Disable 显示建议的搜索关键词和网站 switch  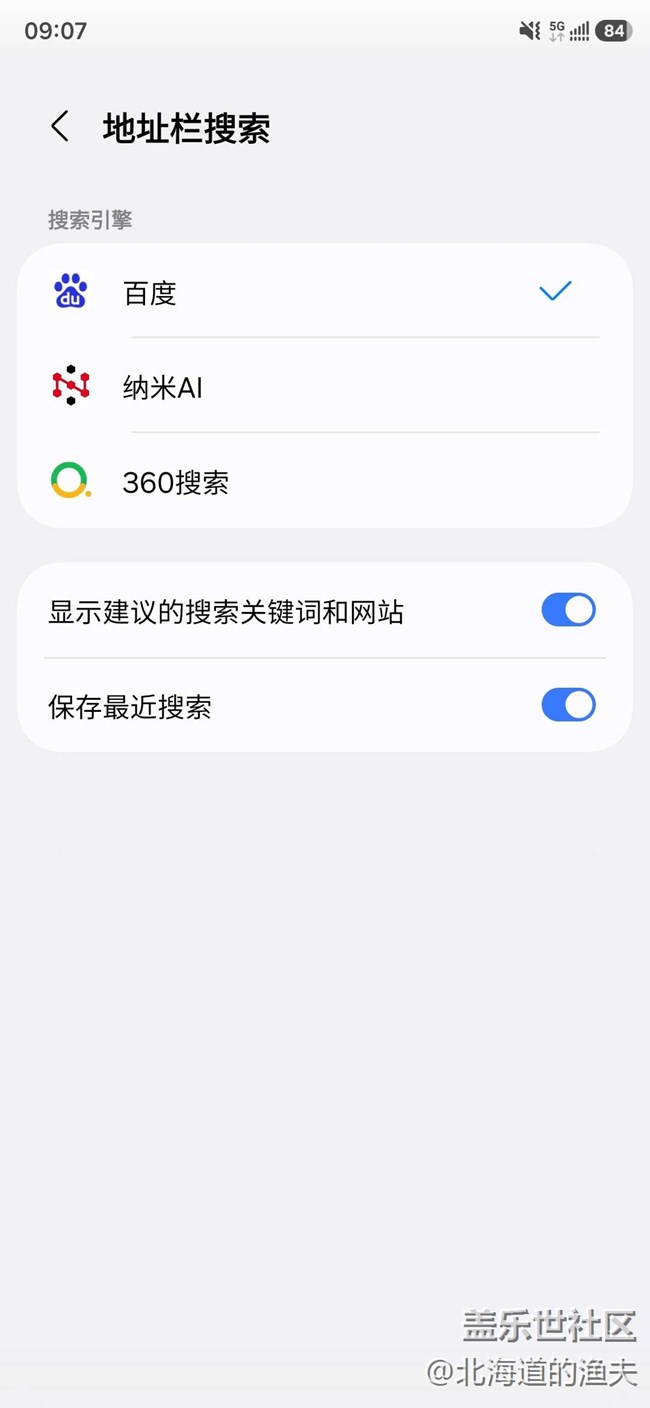click(568, 610)
